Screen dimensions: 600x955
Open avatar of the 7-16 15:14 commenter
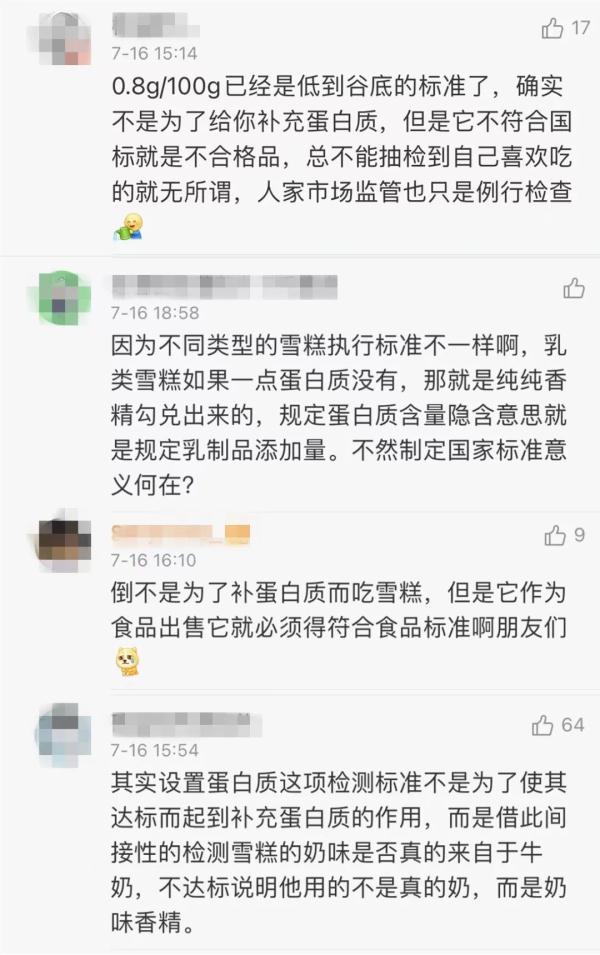[x=63, y=38]
